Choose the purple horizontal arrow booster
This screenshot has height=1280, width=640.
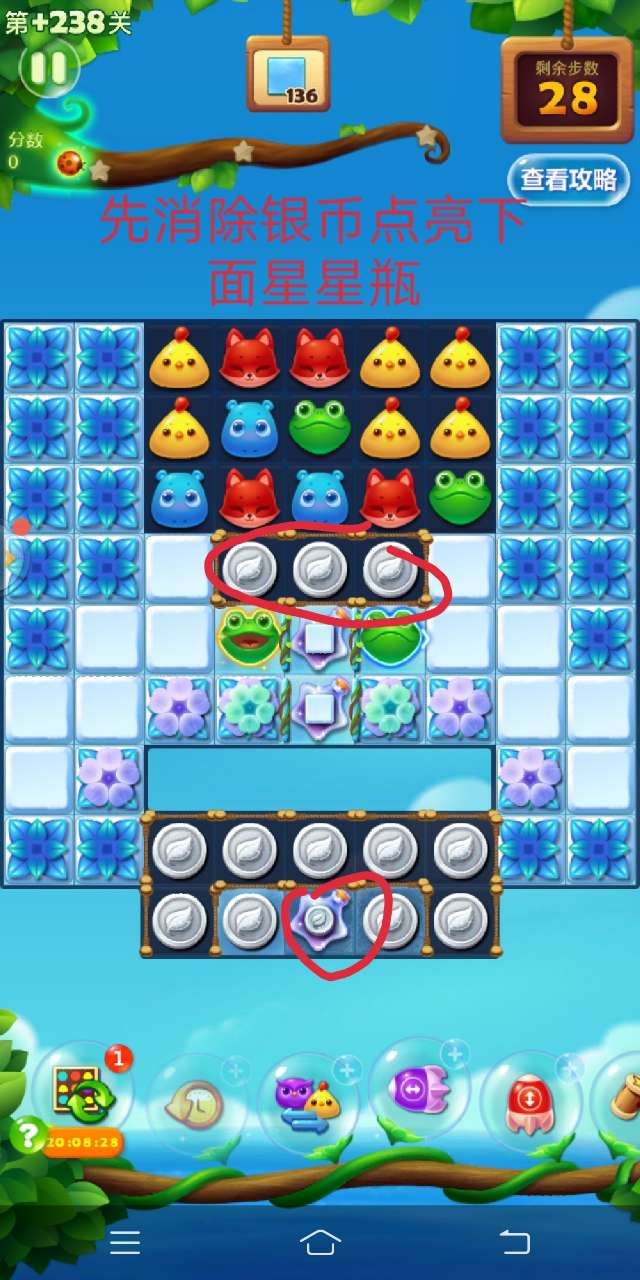click(x=417, y=1086)
